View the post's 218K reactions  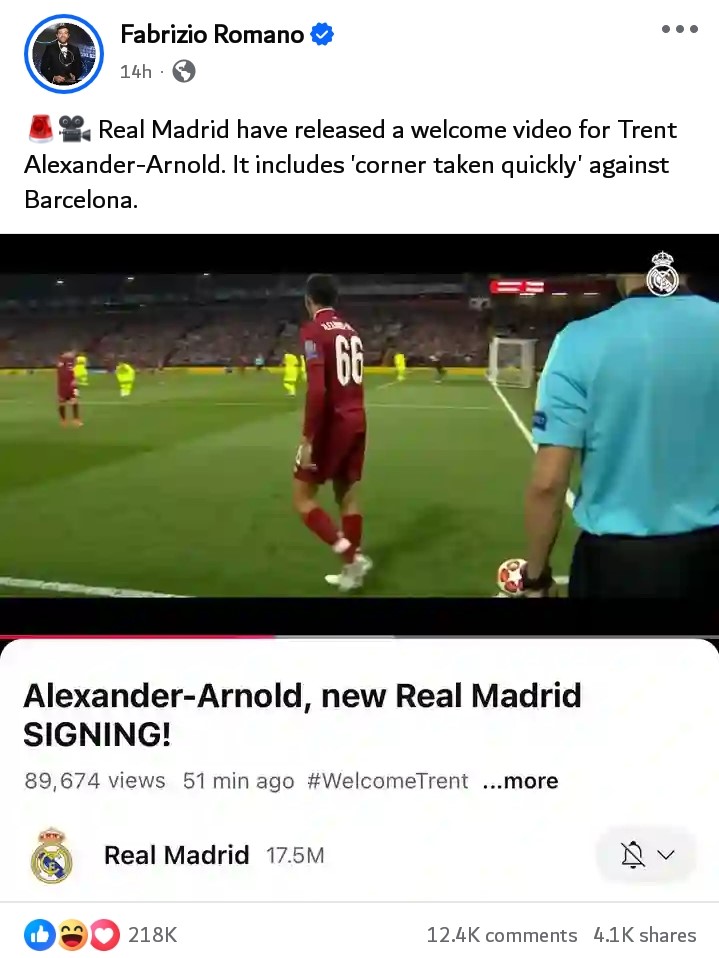coord(153,935)
